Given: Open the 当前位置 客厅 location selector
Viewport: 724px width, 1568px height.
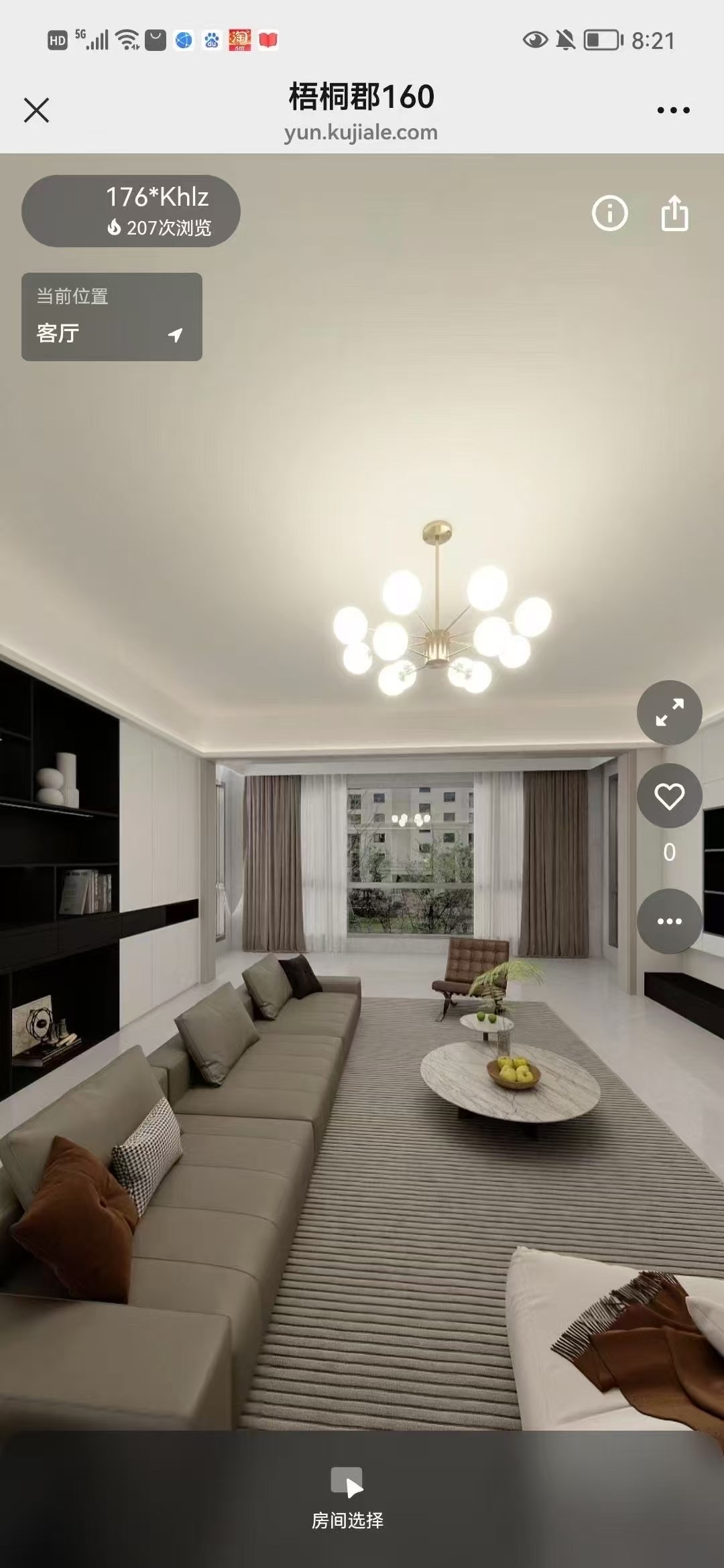Looking at the screenshot, I should [x=112, y=317].
